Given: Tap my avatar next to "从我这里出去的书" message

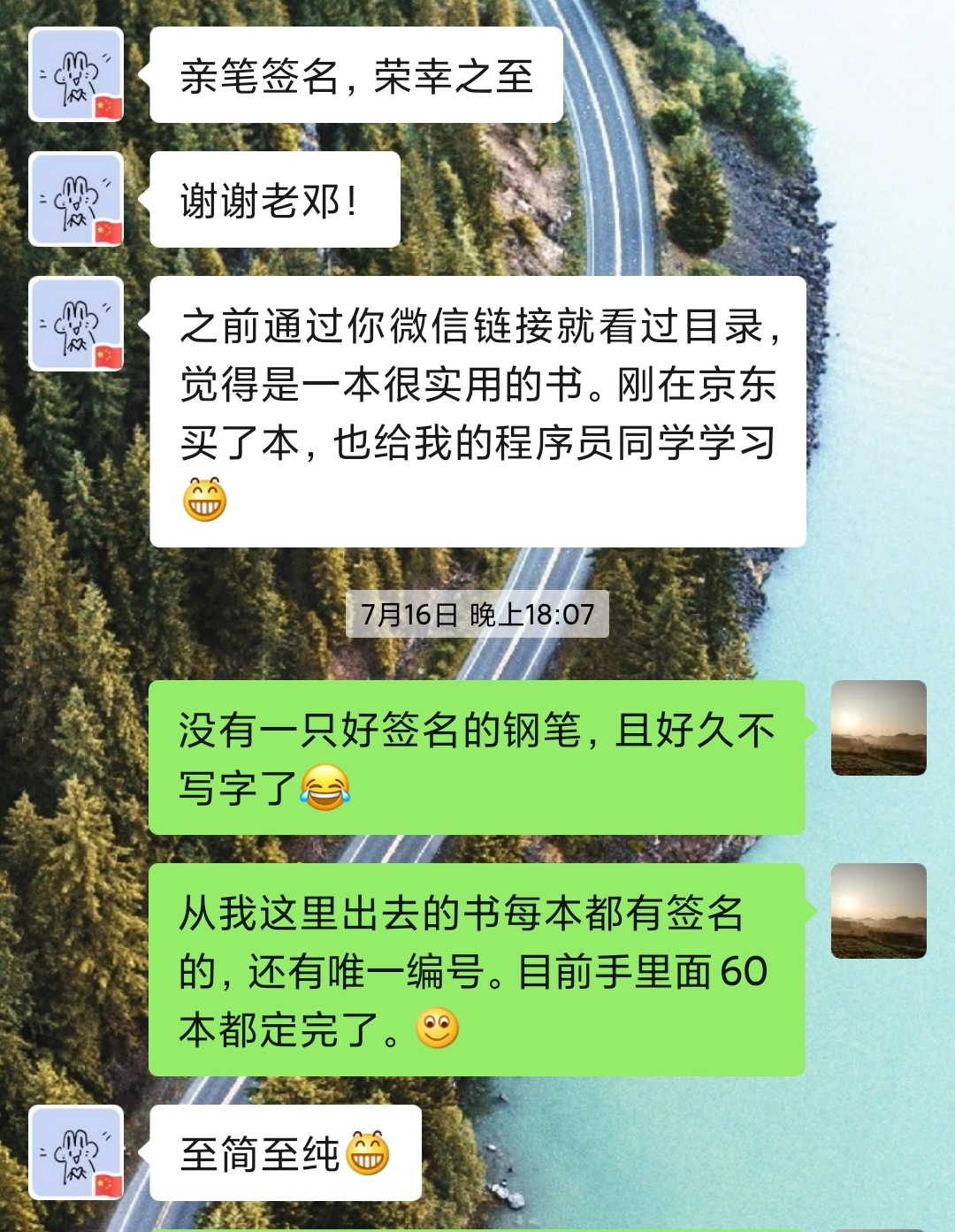Looking at the screenshot, I should click(x=878, y=911).
